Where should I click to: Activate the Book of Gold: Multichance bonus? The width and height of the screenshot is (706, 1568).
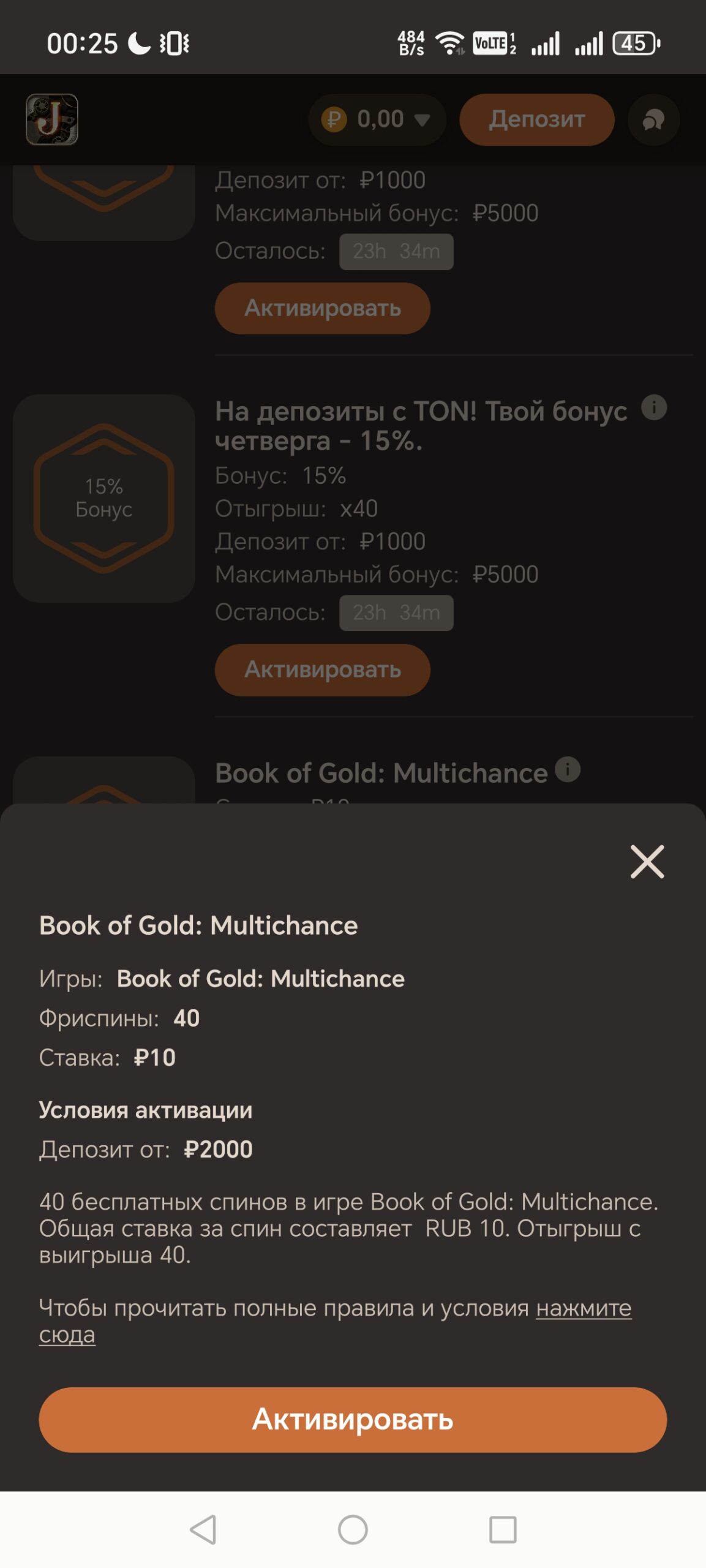[x=353, y=1419]
